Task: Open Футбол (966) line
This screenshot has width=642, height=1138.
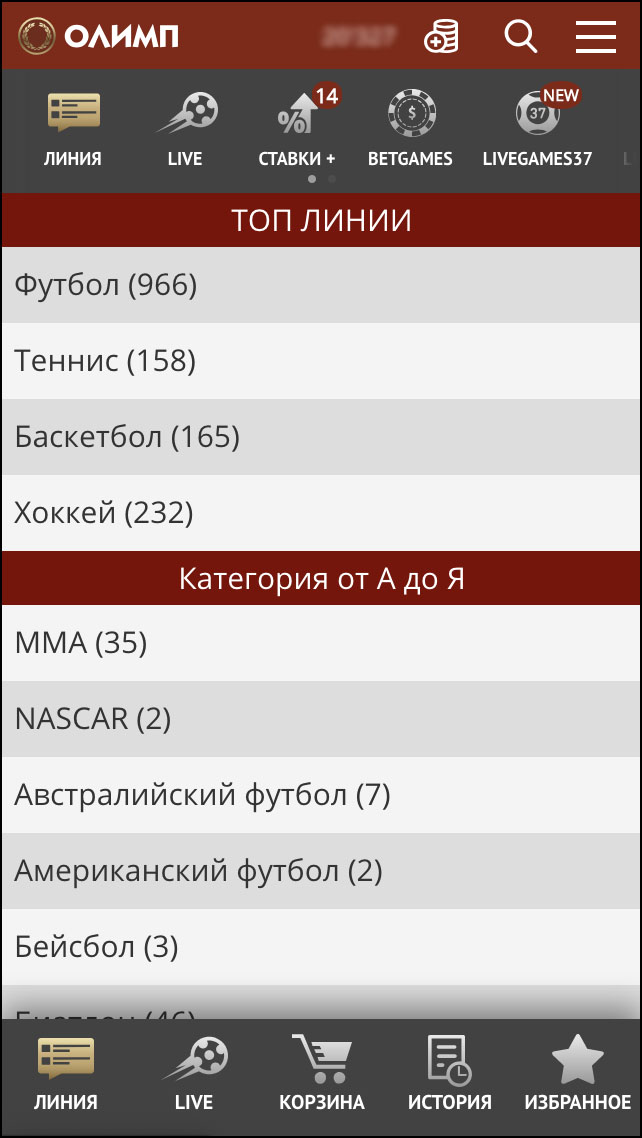Action: click(x=320, y=285)
